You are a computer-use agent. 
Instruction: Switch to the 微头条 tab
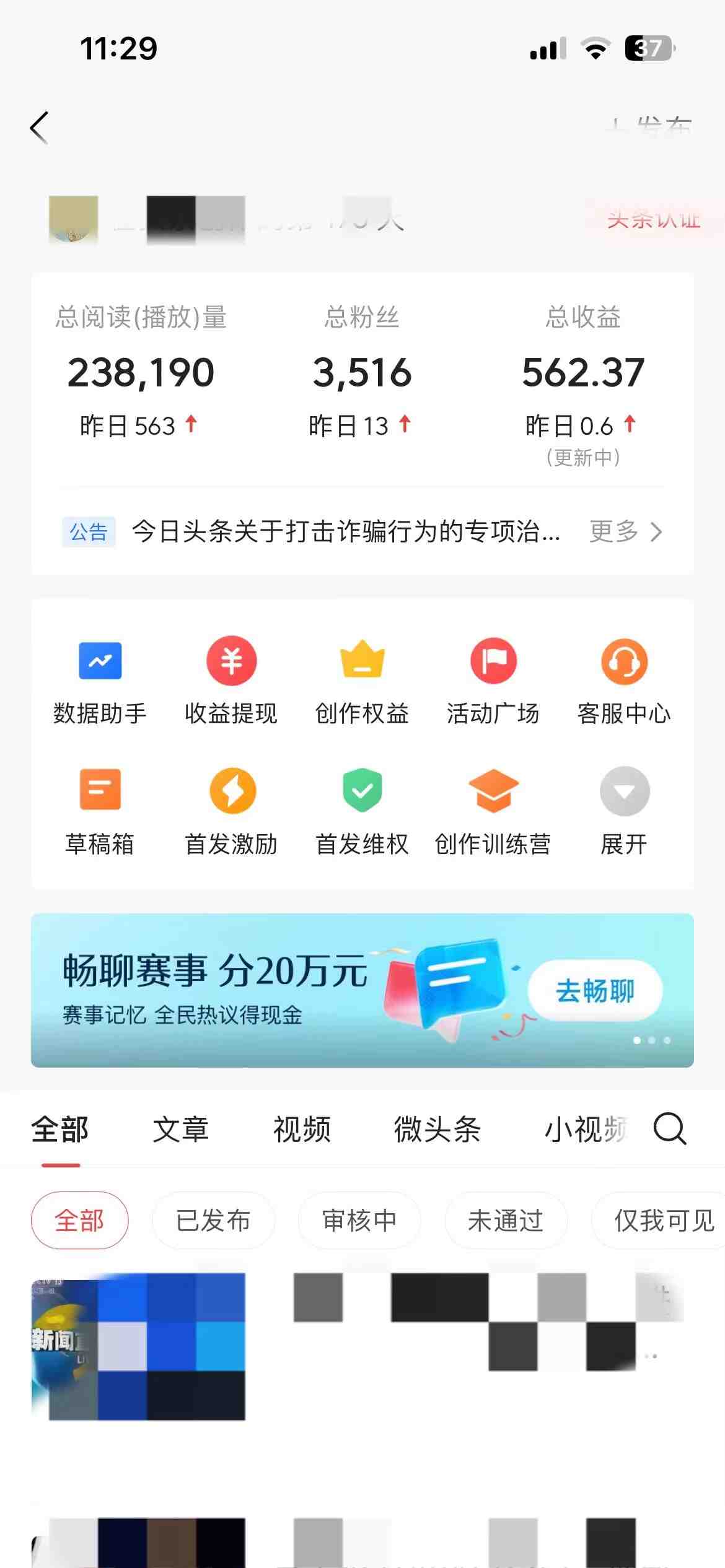pyautogui.click(x=438, y=1130)
